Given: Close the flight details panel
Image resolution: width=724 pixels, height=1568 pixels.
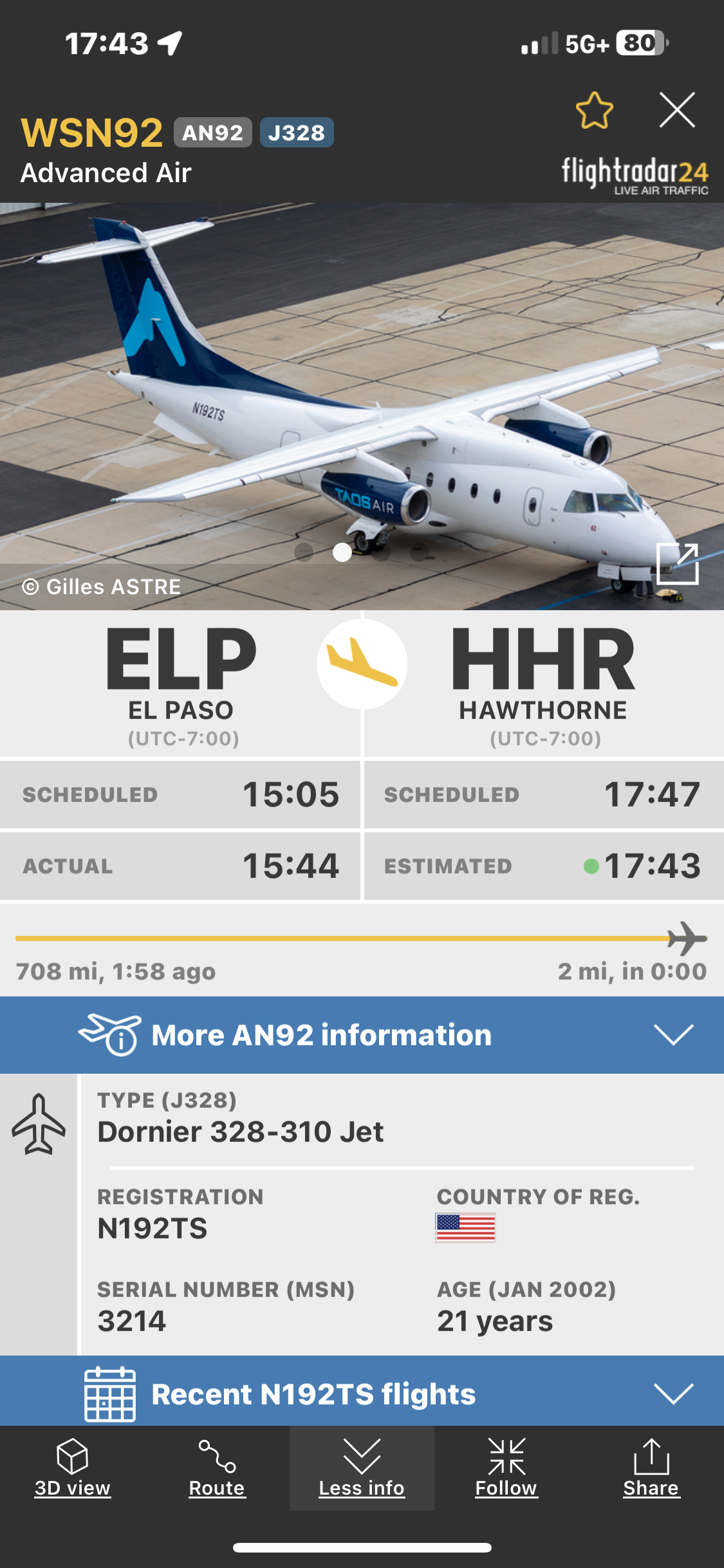Looking at the screenshot, I should tap(677, 110).
